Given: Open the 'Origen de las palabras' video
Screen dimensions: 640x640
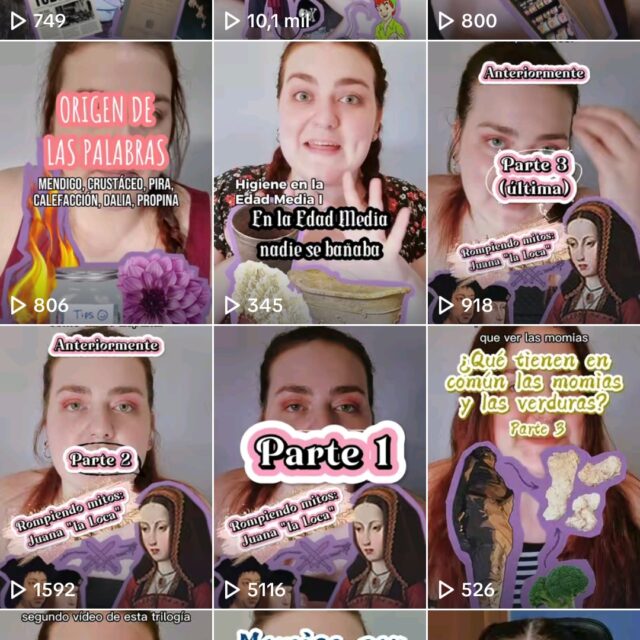Looking at the screenshot, I should coord(106,182).
